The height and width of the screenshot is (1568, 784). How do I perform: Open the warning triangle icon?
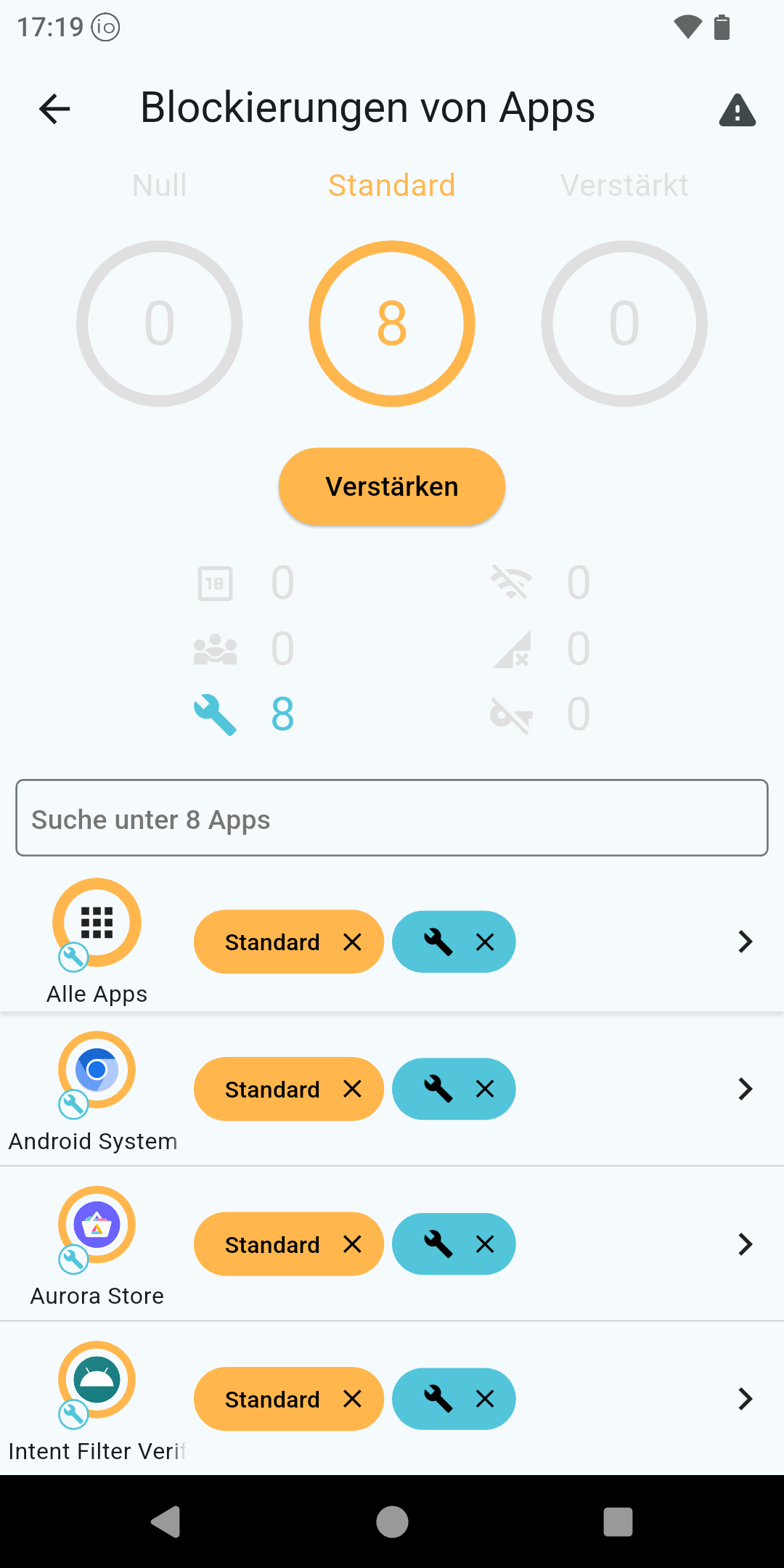[738, 110]
